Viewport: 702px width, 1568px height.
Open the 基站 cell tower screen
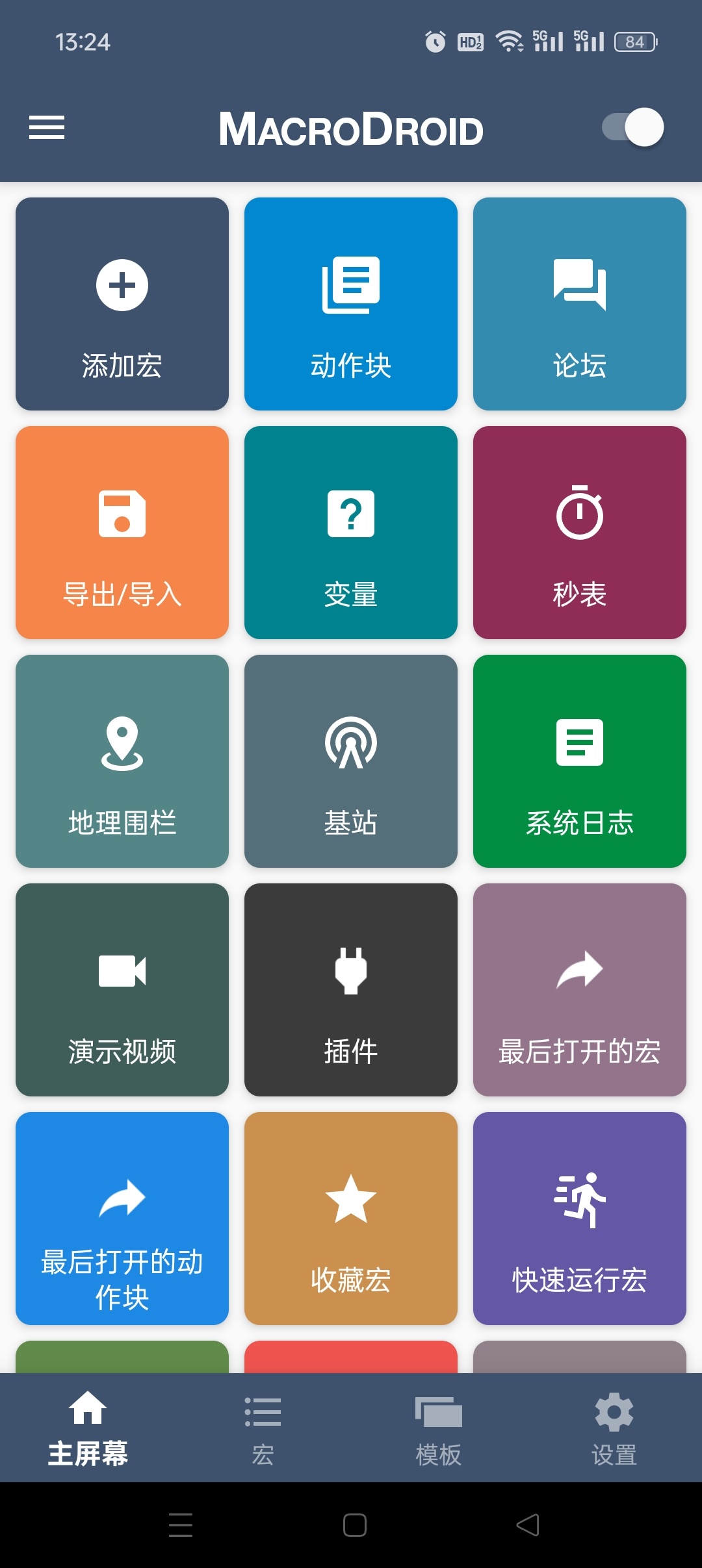coord(350,761)
